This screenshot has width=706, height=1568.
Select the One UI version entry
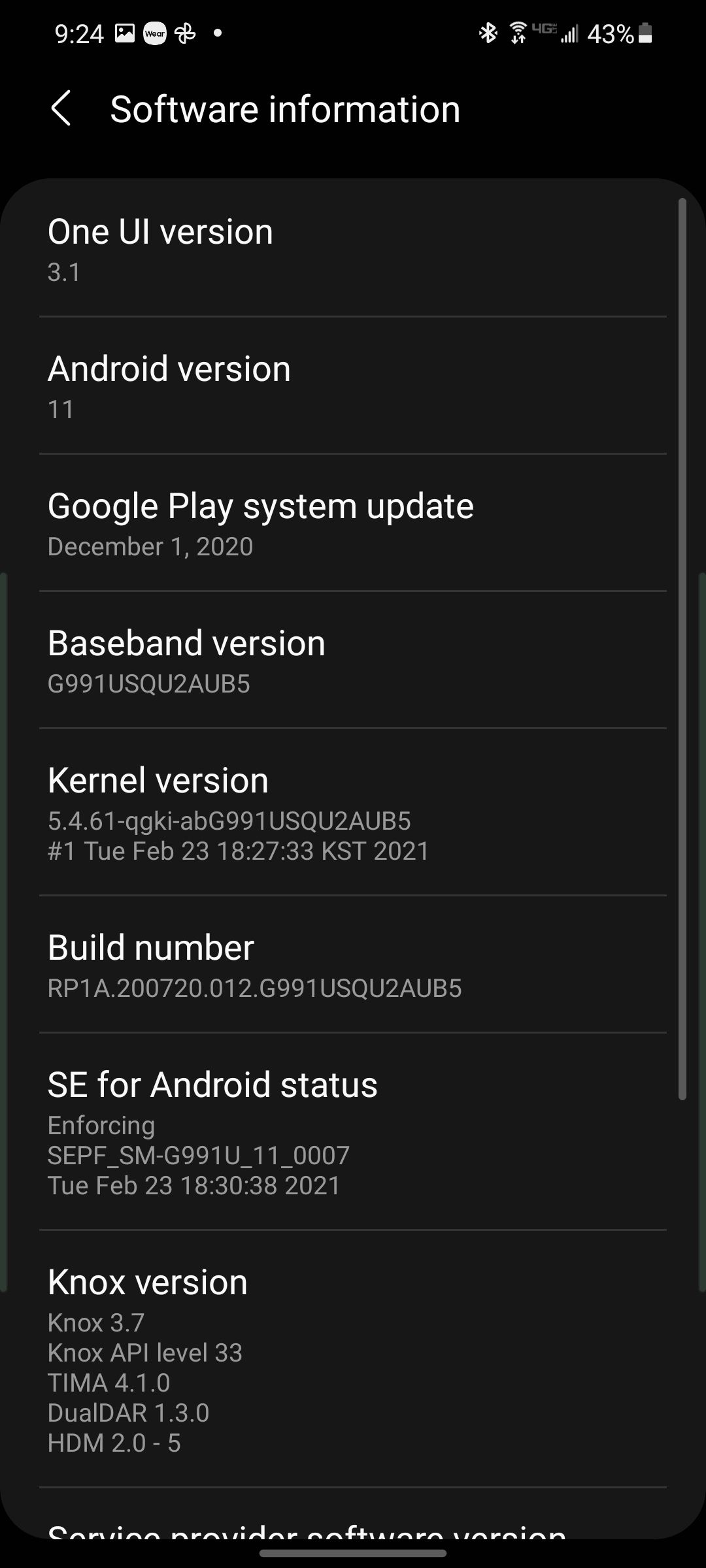pyautogui.click(x=353, y=250)
